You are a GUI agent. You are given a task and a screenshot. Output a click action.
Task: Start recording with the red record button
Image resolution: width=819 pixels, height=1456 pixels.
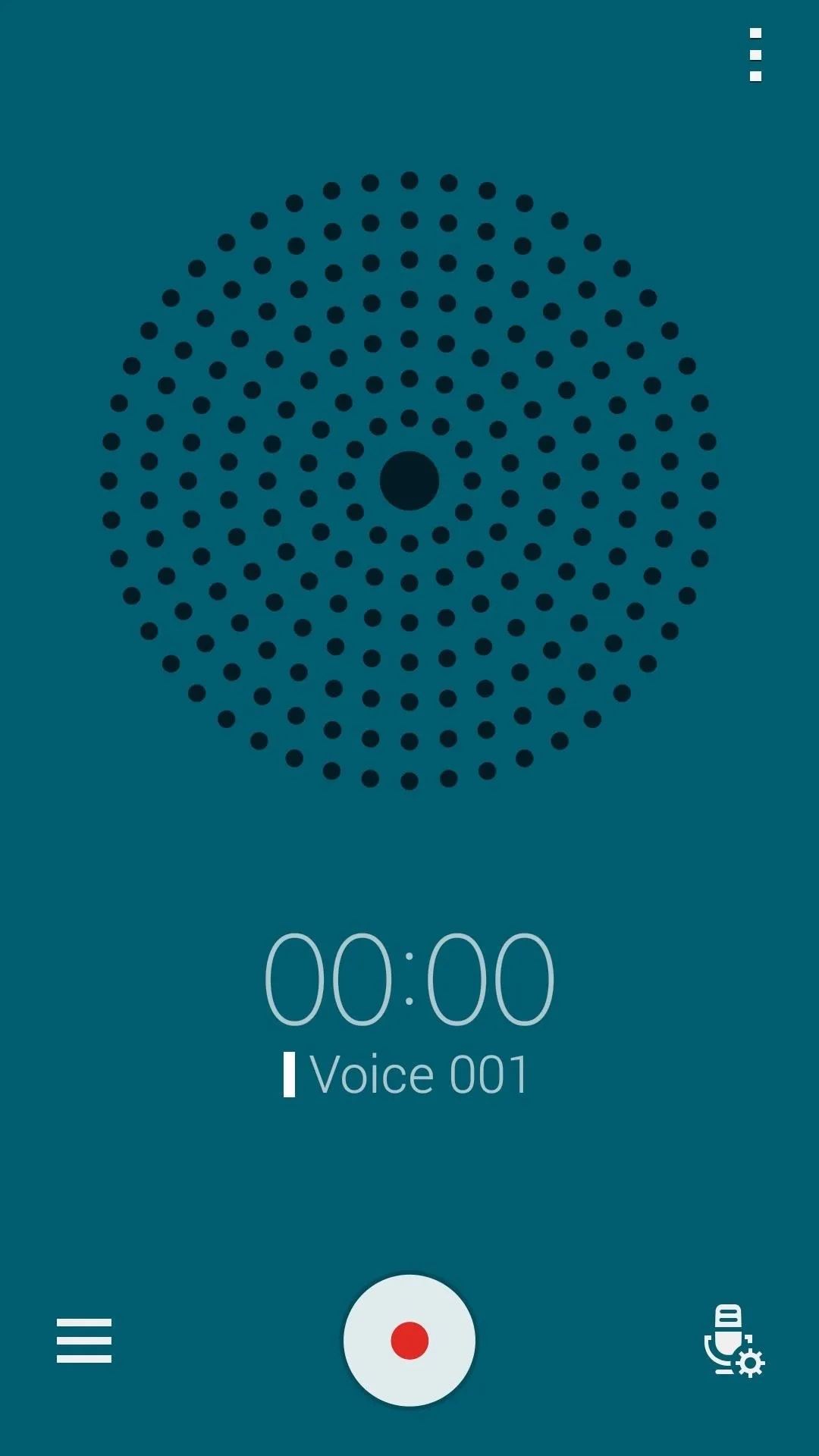pos(409,1340)
